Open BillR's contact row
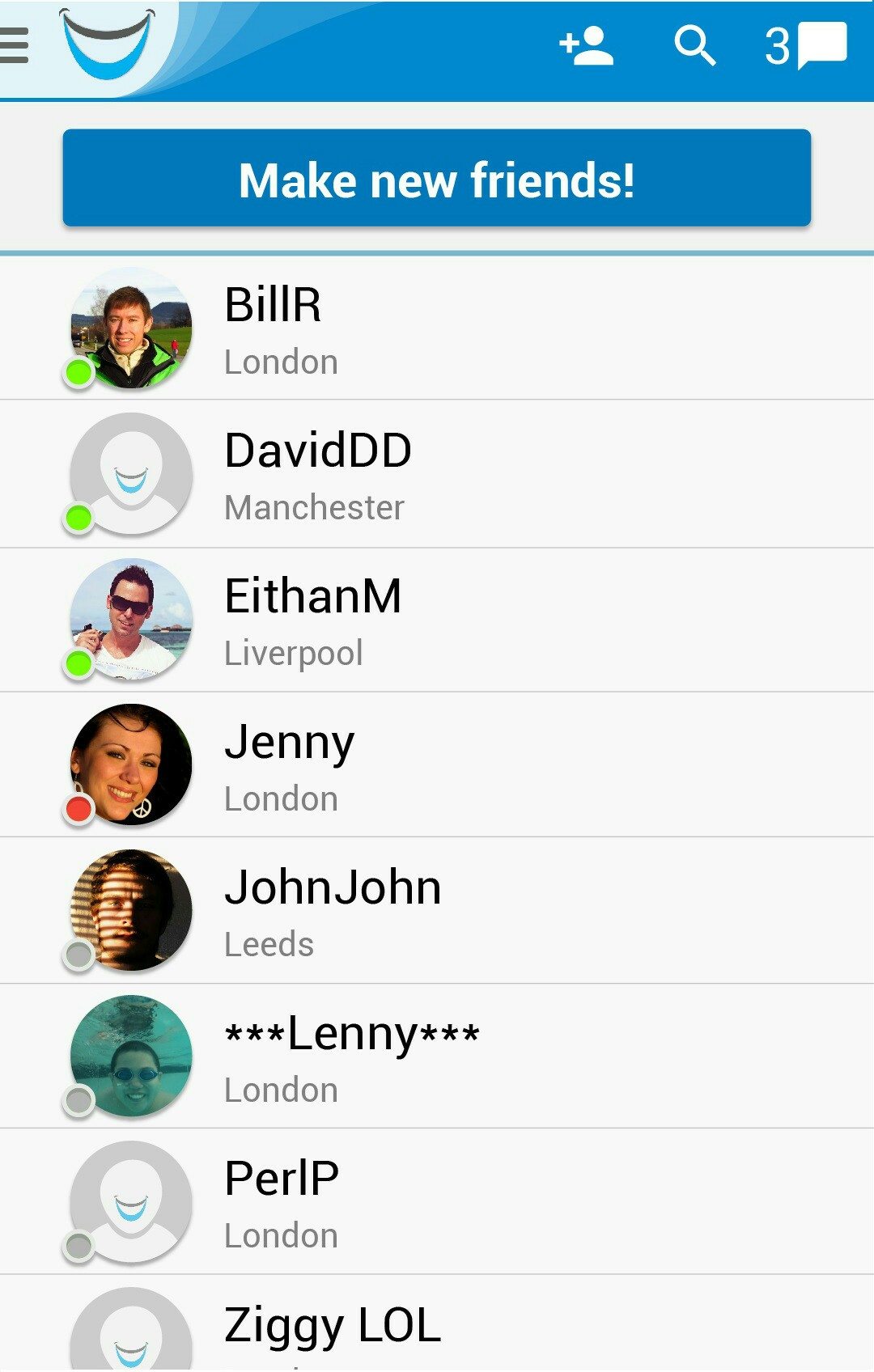Screen dimensions: 874x1372 pyautogui.click(x=437, y=329)
